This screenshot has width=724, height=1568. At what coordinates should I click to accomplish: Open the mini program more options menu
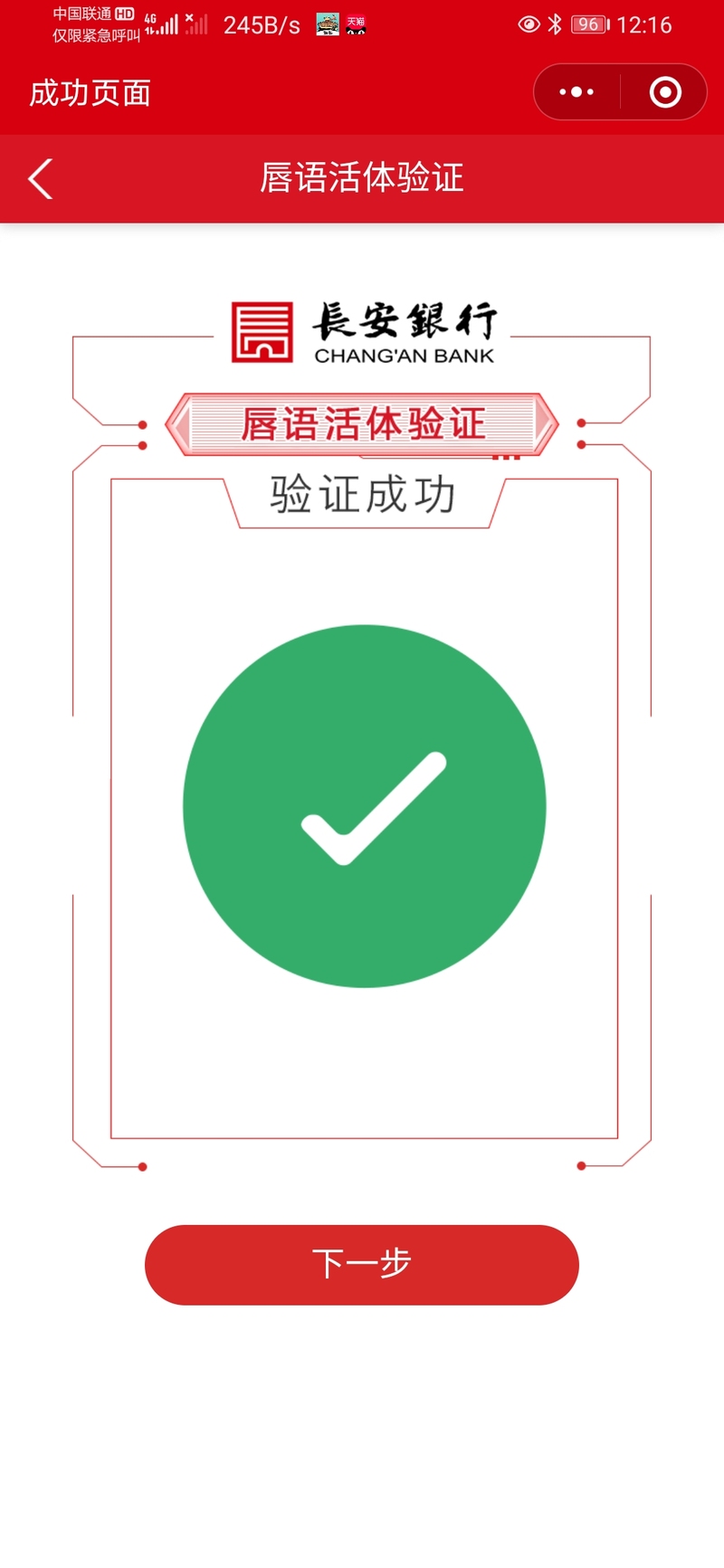point(576,92)
